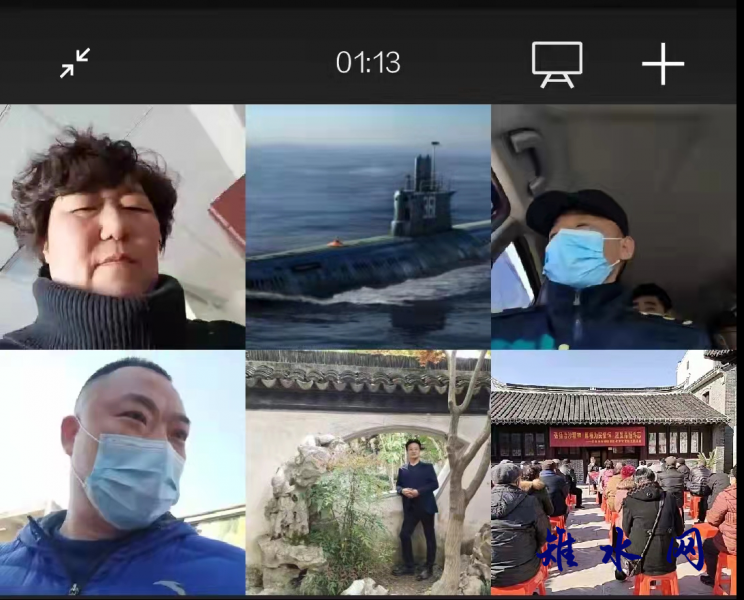Add a participant with the plus icon

pos(662,63)
